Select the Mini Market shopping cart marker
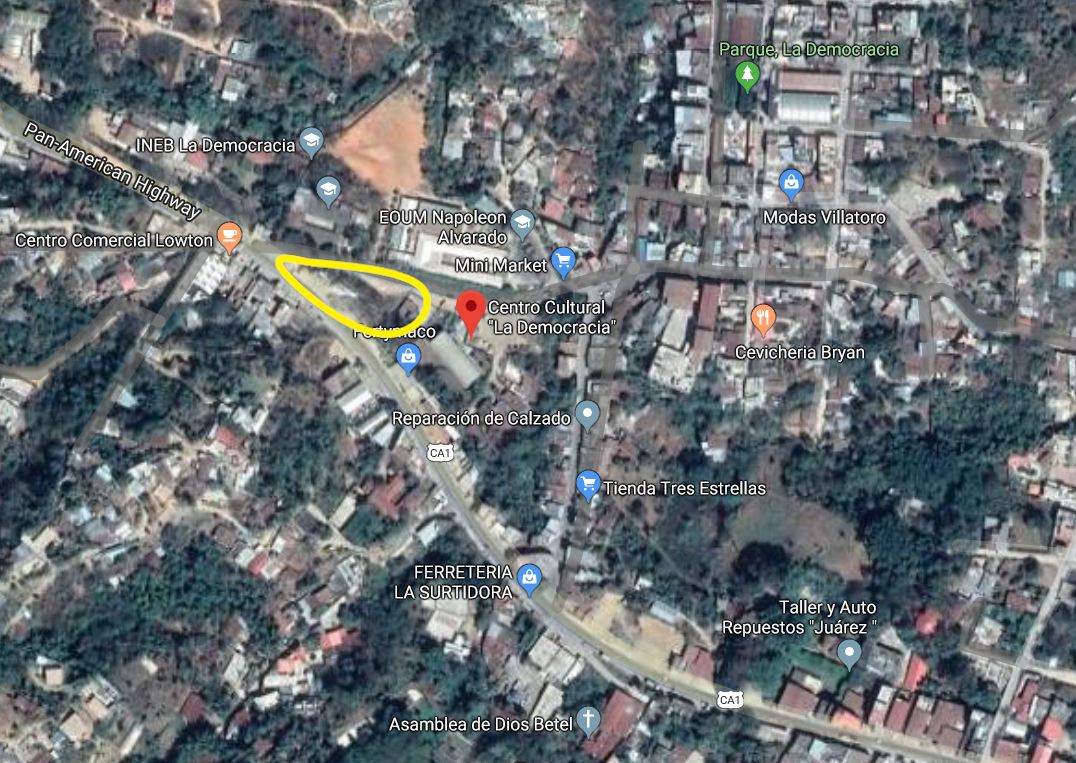 coord(563,262)
